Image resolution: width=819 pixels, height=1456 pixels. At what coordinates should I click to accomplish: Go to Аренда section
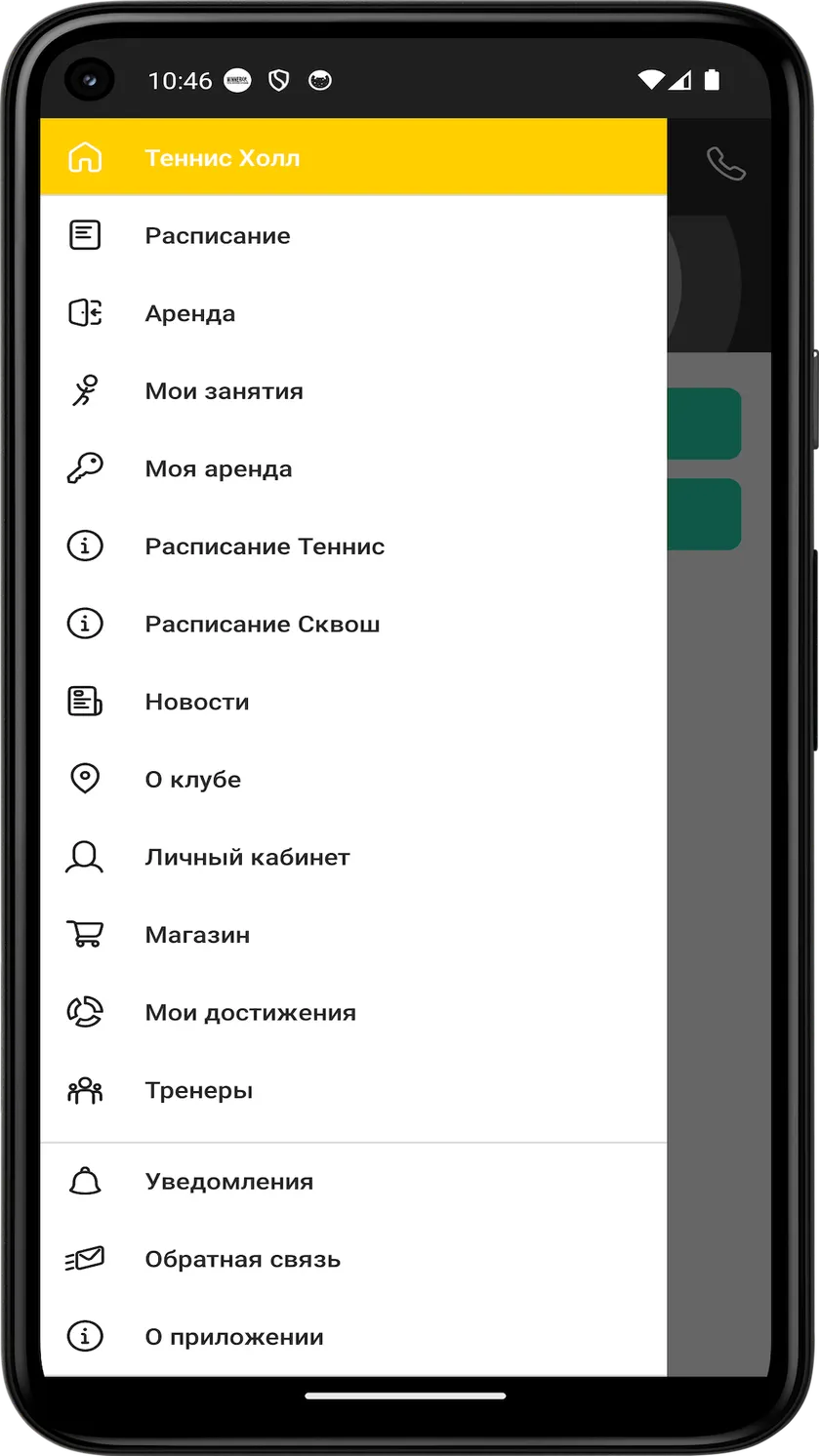click(x=353, y=313)
